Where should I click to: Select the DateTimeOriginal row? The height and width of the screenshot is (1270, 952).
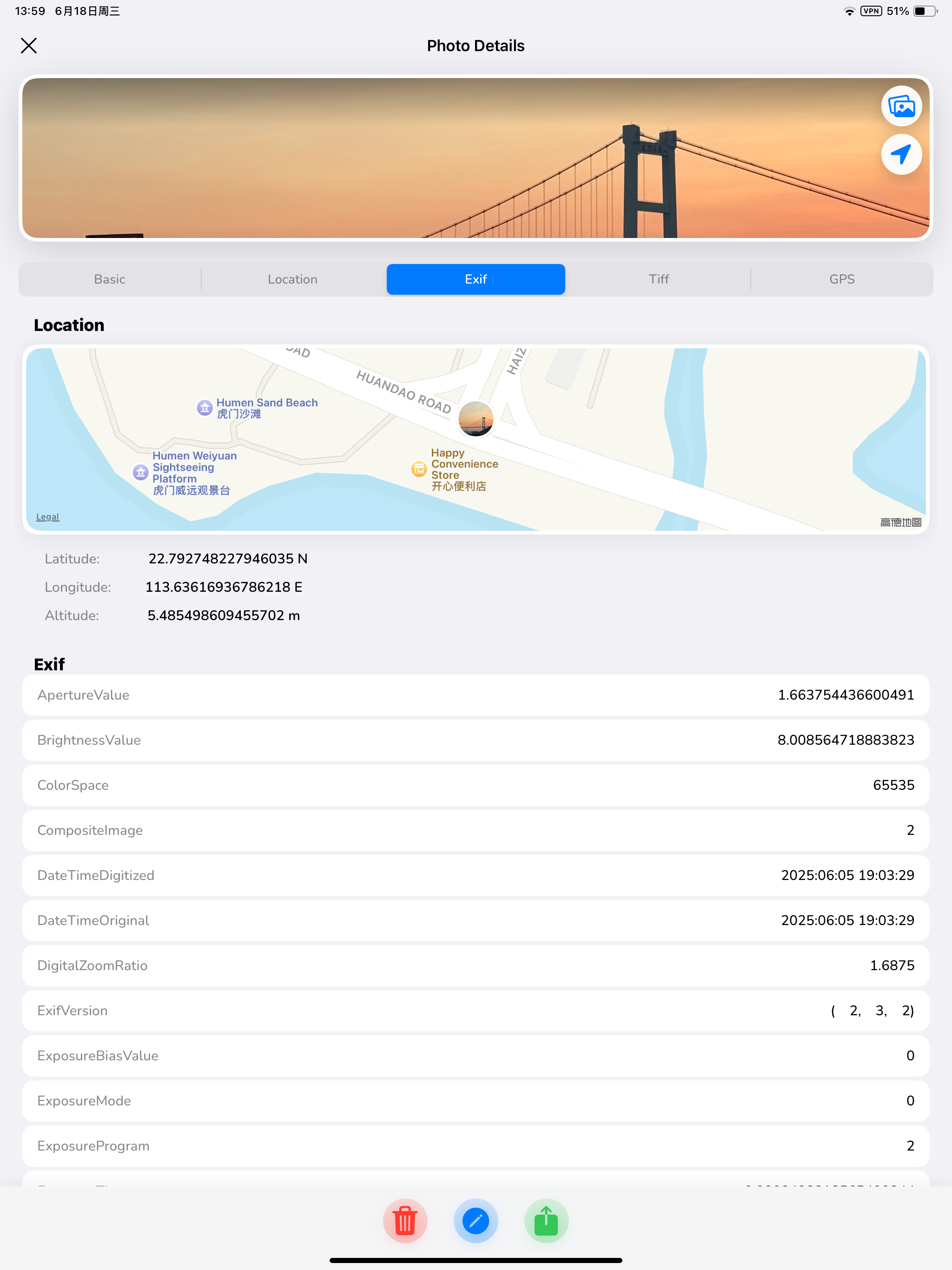[x=476, y=920]
